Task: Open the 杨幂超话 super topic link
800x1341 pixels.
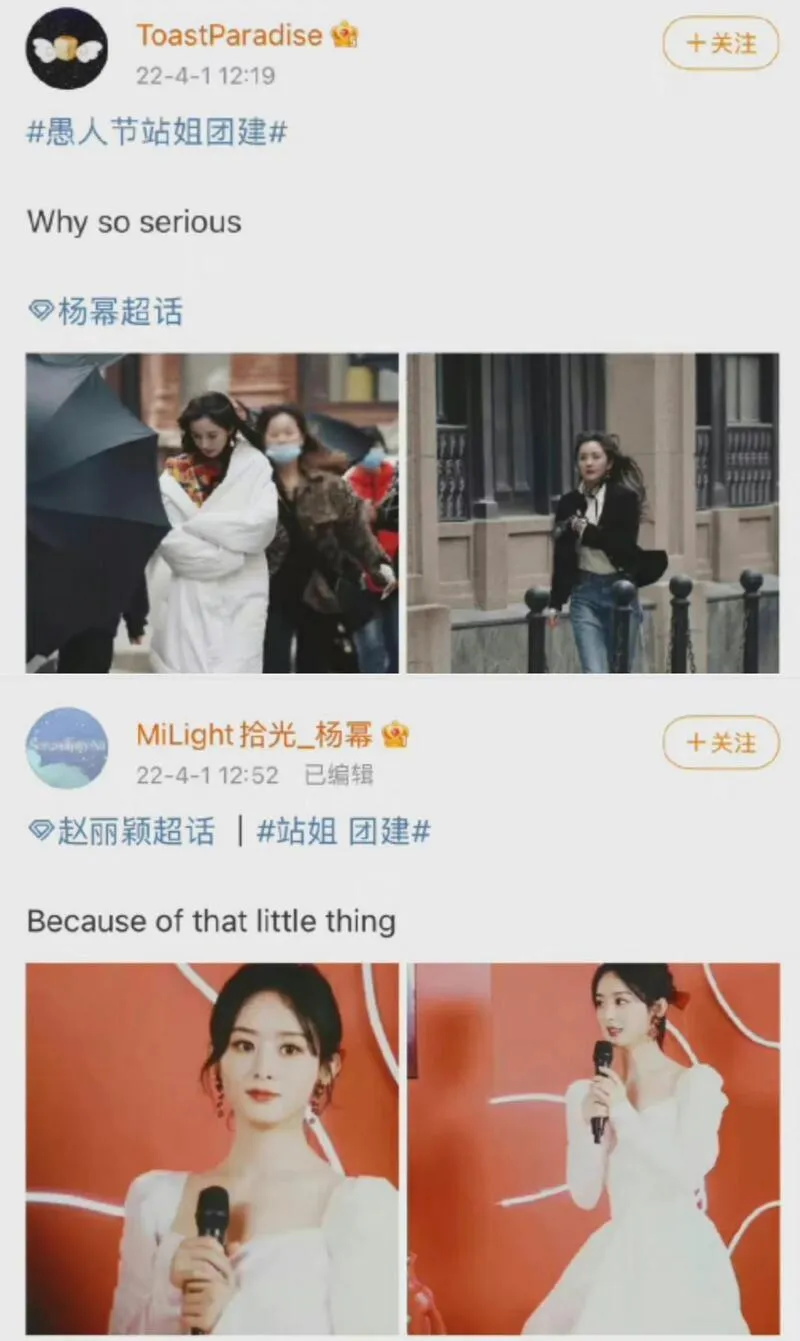Action: 106,312
